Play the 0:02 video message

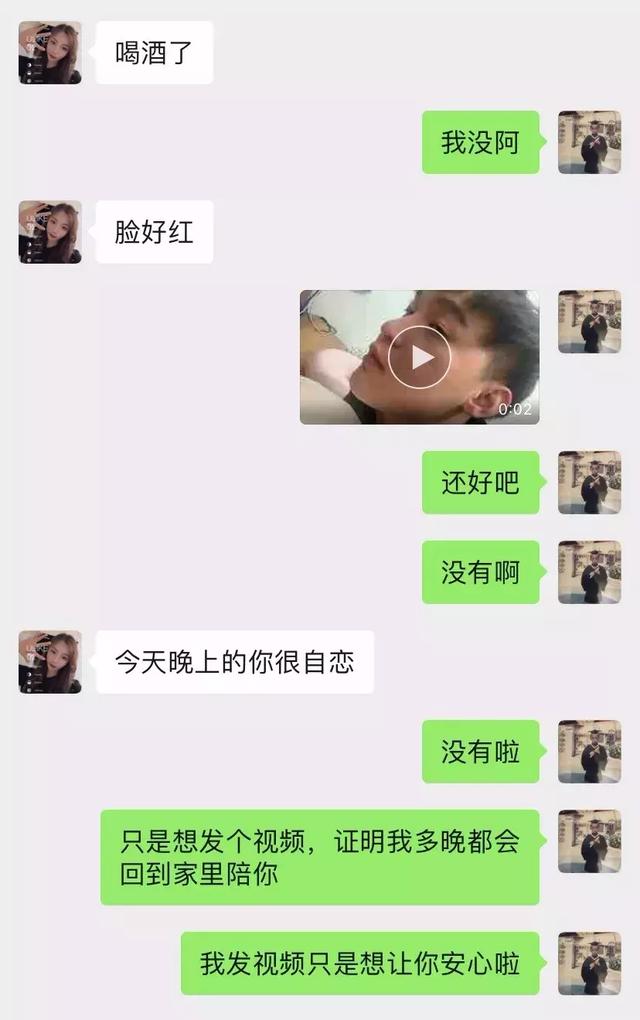pos(419,357)
